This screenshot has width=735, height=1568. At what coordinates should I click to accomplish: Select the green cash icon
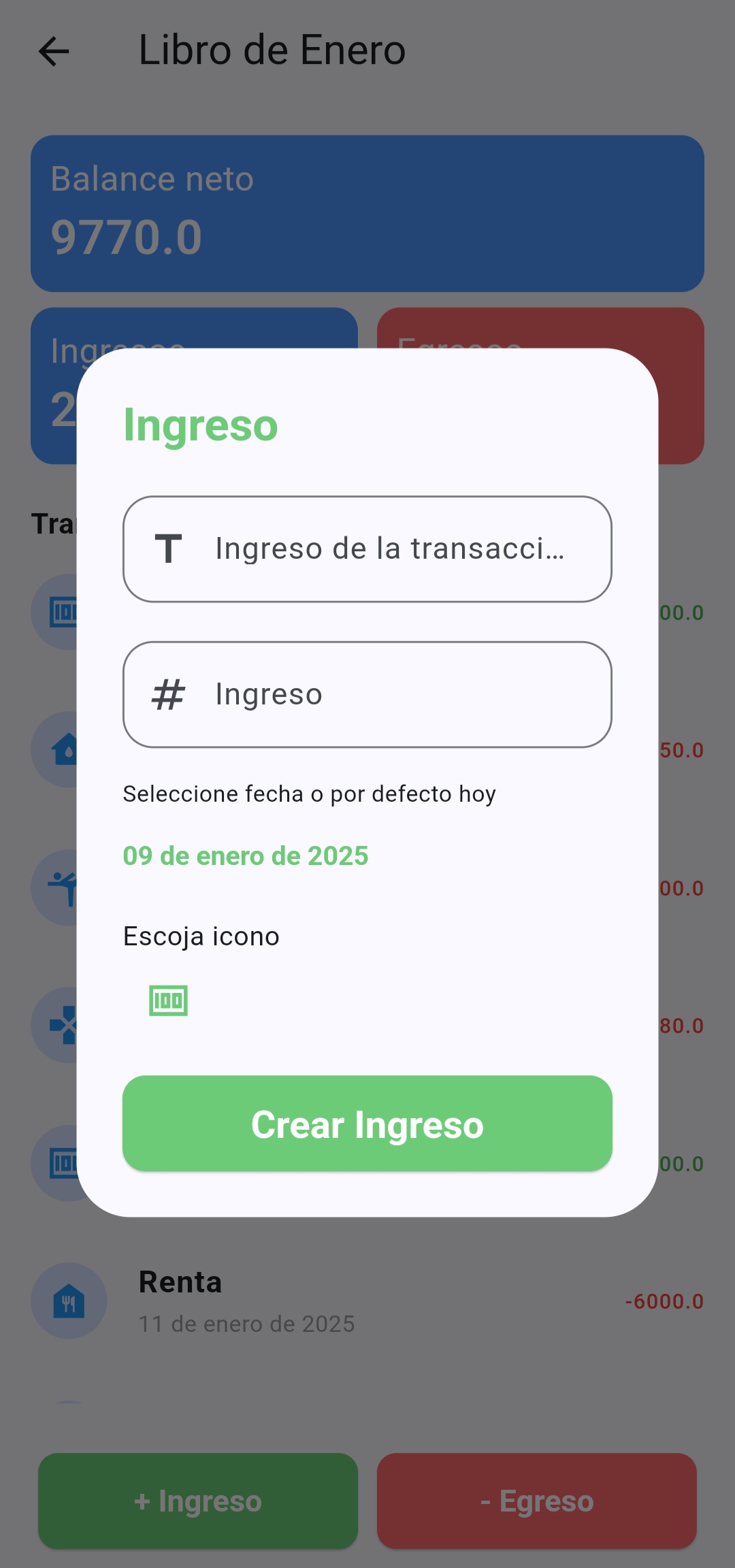pyautogui.click(x=168, y=1000)
